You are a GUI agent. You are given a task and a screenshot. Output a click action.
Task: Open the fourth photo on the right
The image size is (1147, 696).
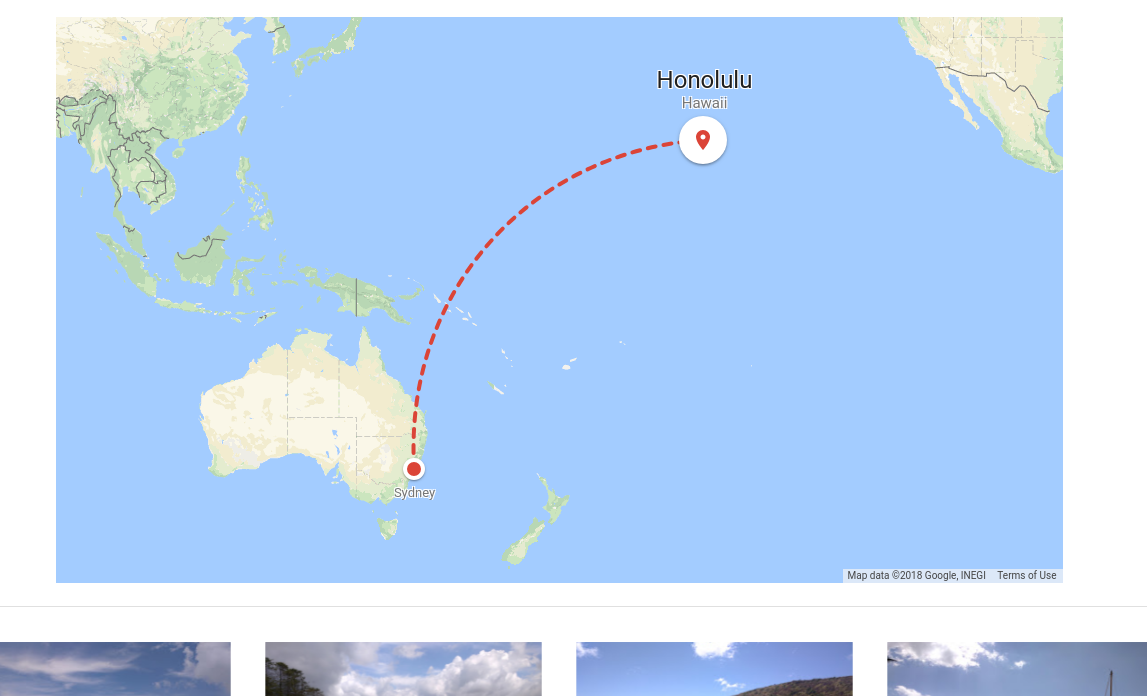pyautogui.click(x=1016, y=669)
